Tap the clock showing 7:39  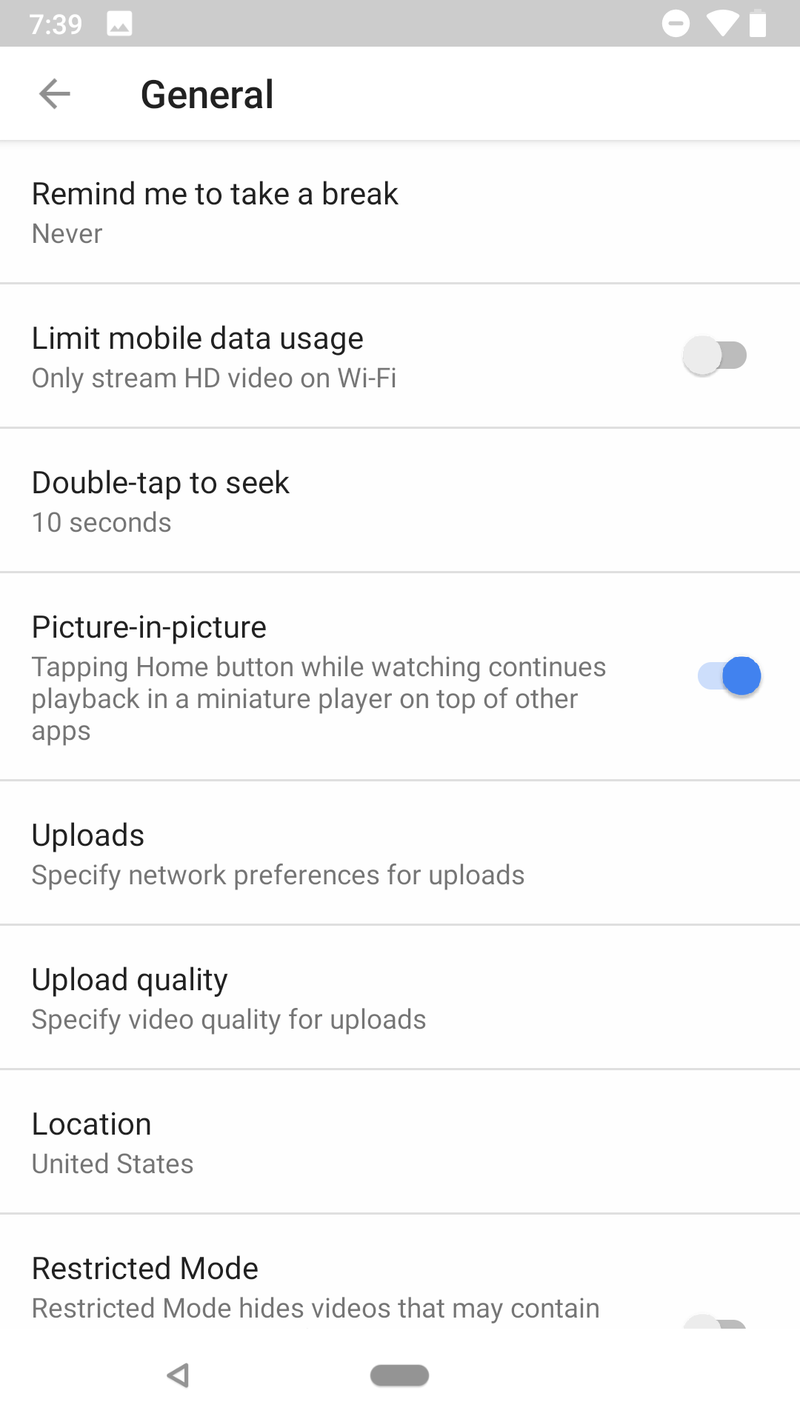pyautogui.click(x=56, y=24)
